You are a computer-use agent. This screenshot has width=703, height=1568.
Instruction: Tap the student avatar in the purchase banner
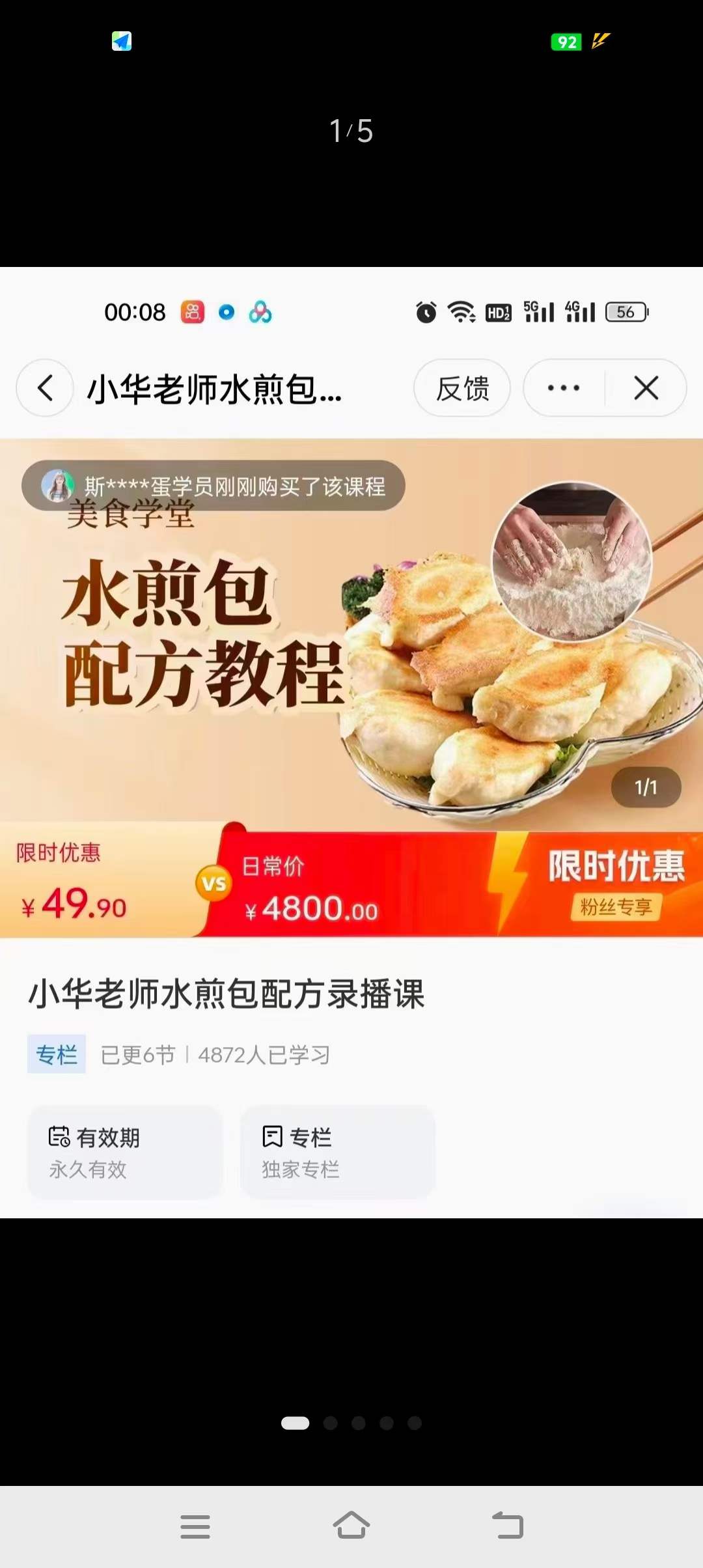[x=59, y=486]
